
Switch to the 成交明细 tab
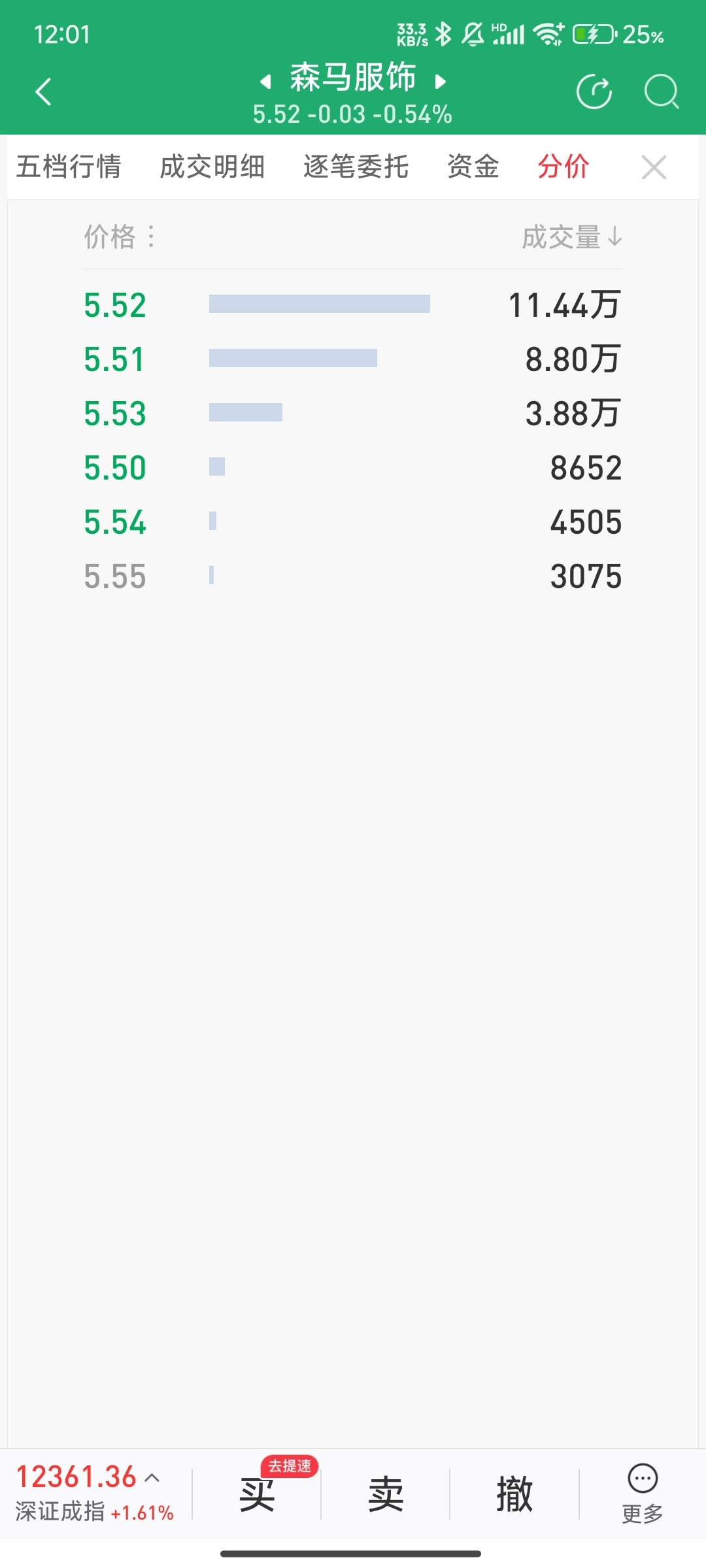coord(212,167)
